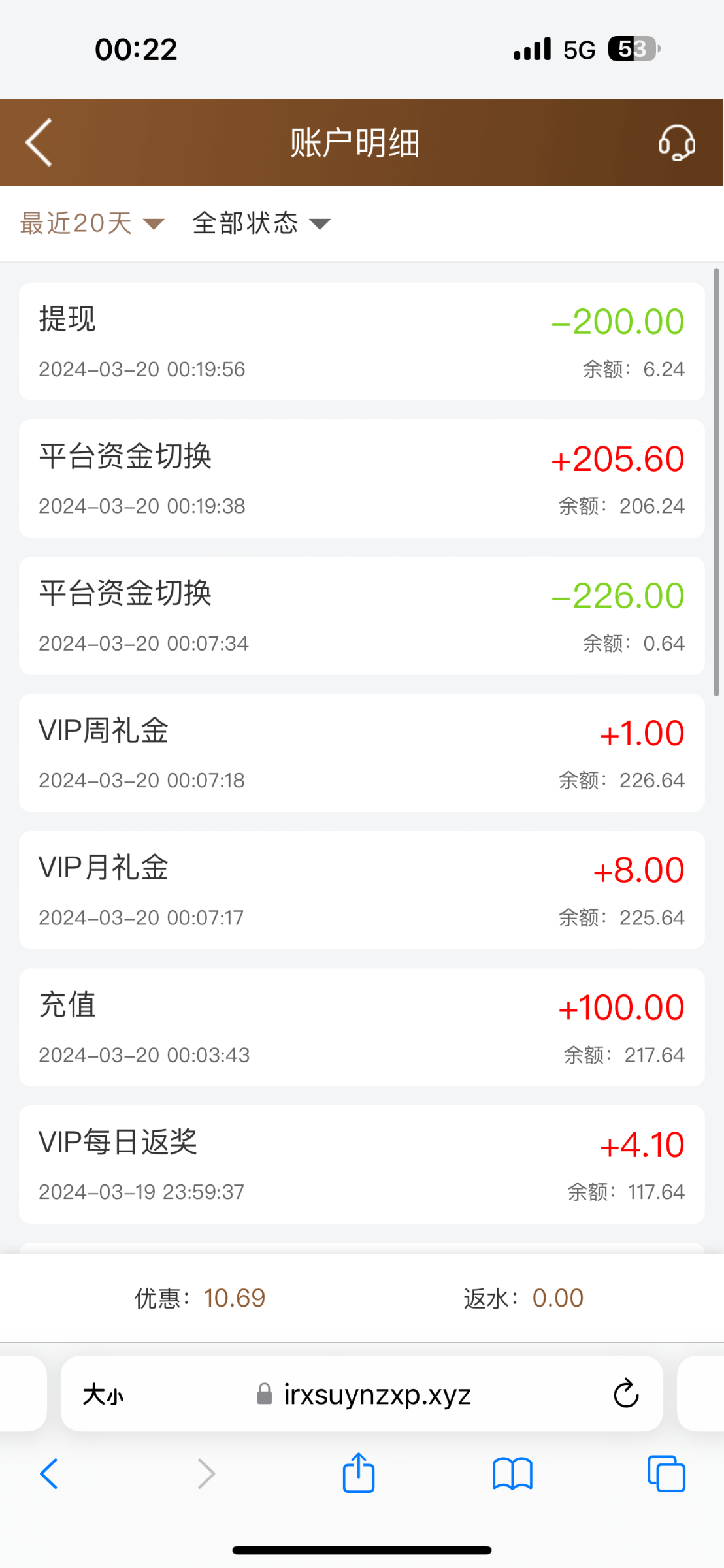The height and width of the screenshot is (1568, 724).
Task: Tap the Safari 大小 text size button
Action: [103, 1395]
